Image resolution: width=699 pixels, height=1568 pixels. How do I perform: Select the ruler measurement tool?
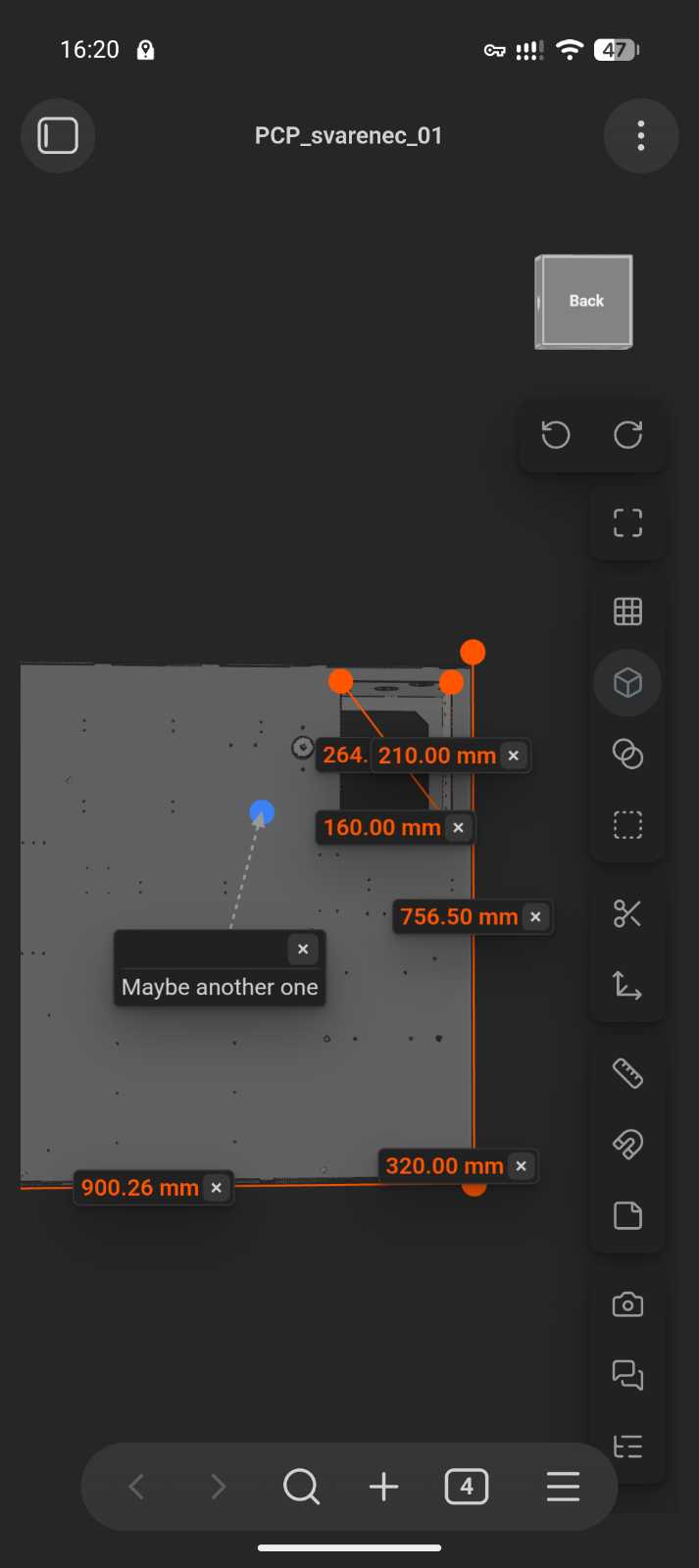coord(627,1073)
